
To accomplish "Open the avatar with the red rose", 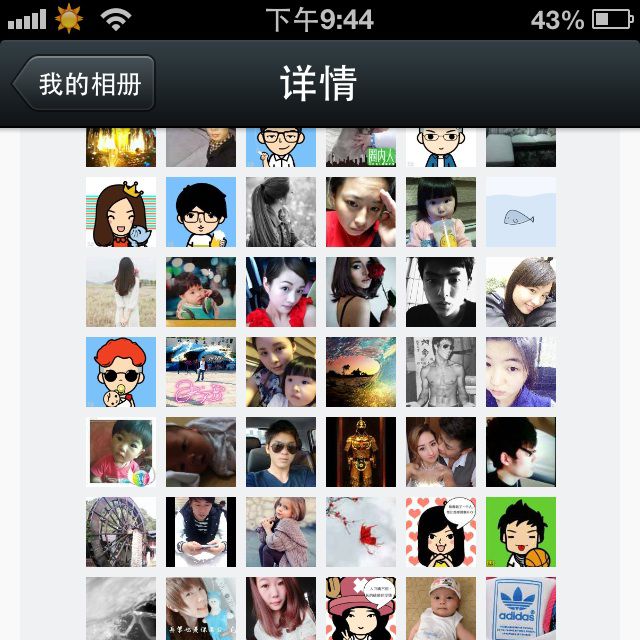I will pos(361,292).
